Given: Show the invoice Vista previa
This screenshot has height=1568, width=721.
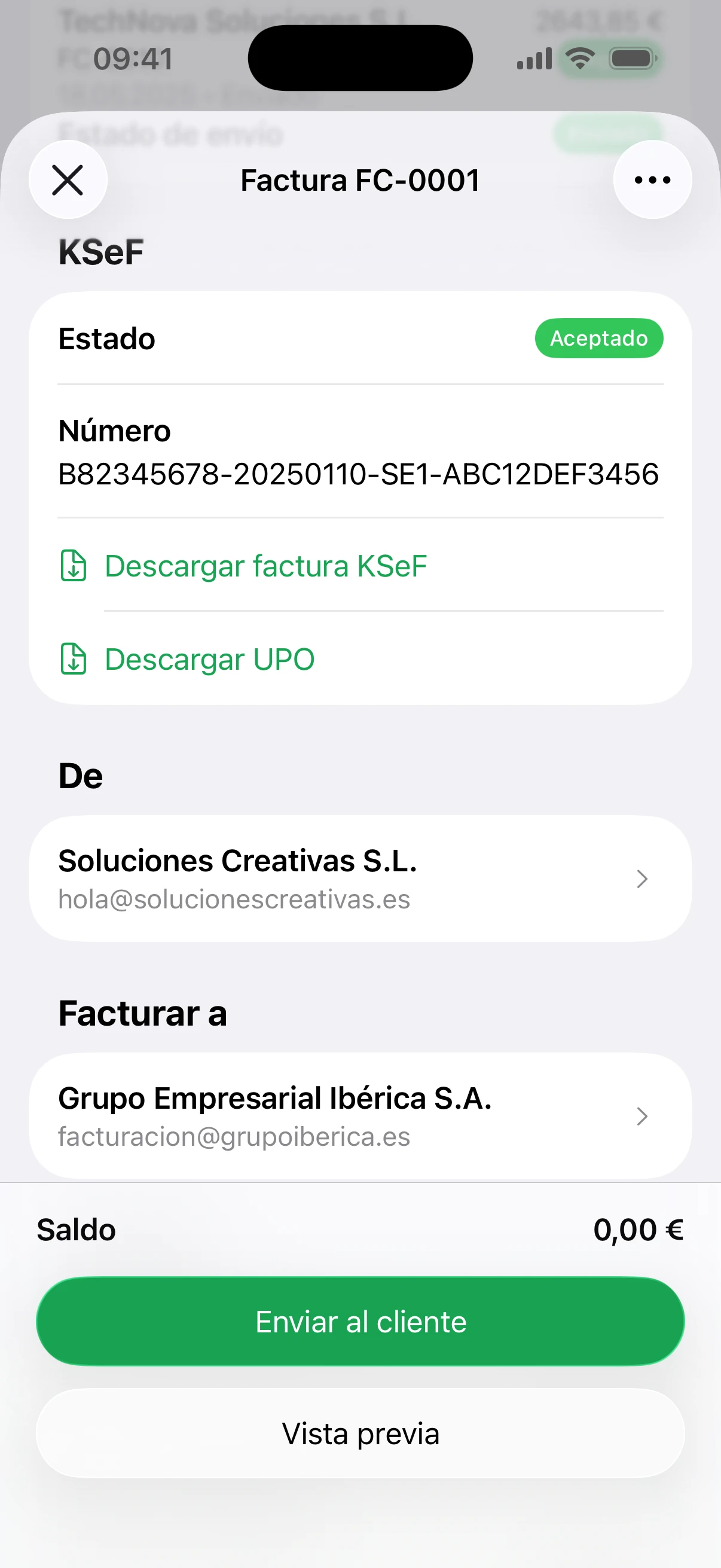Looking at the screenshot, I should [x=360, y=1433].
